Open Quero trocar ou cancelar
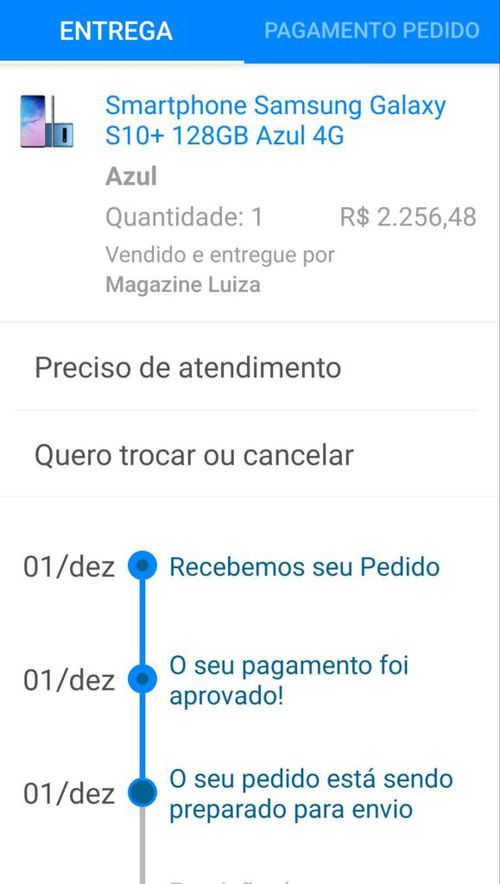500x884 pixels. [x=250, y=454]
